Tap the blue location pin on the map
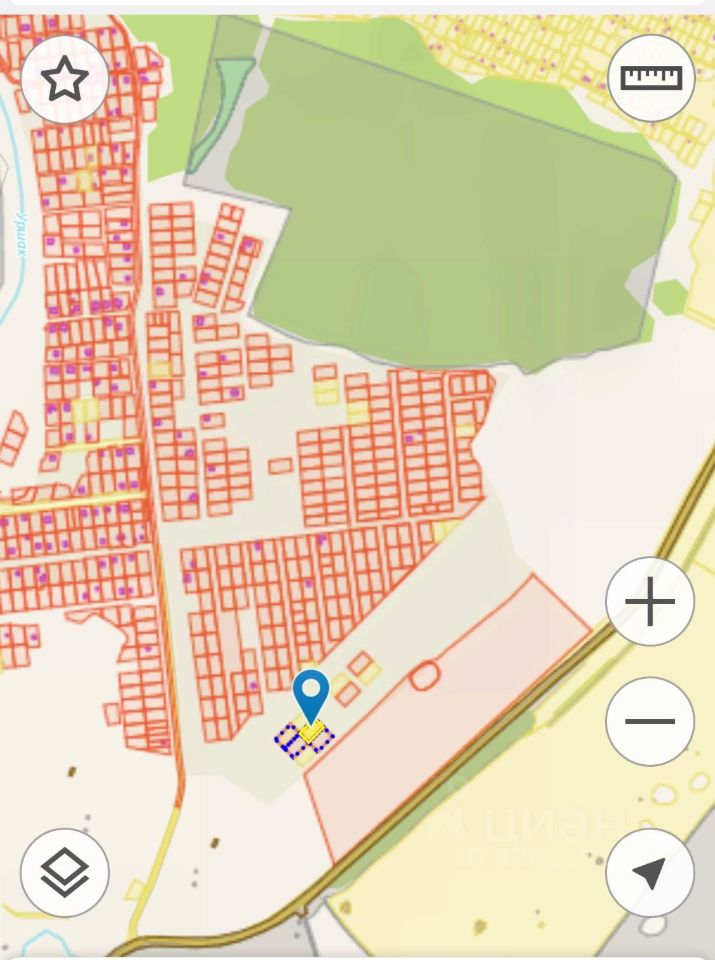This screenshot has height=960, width=715. tap(311, 692)
